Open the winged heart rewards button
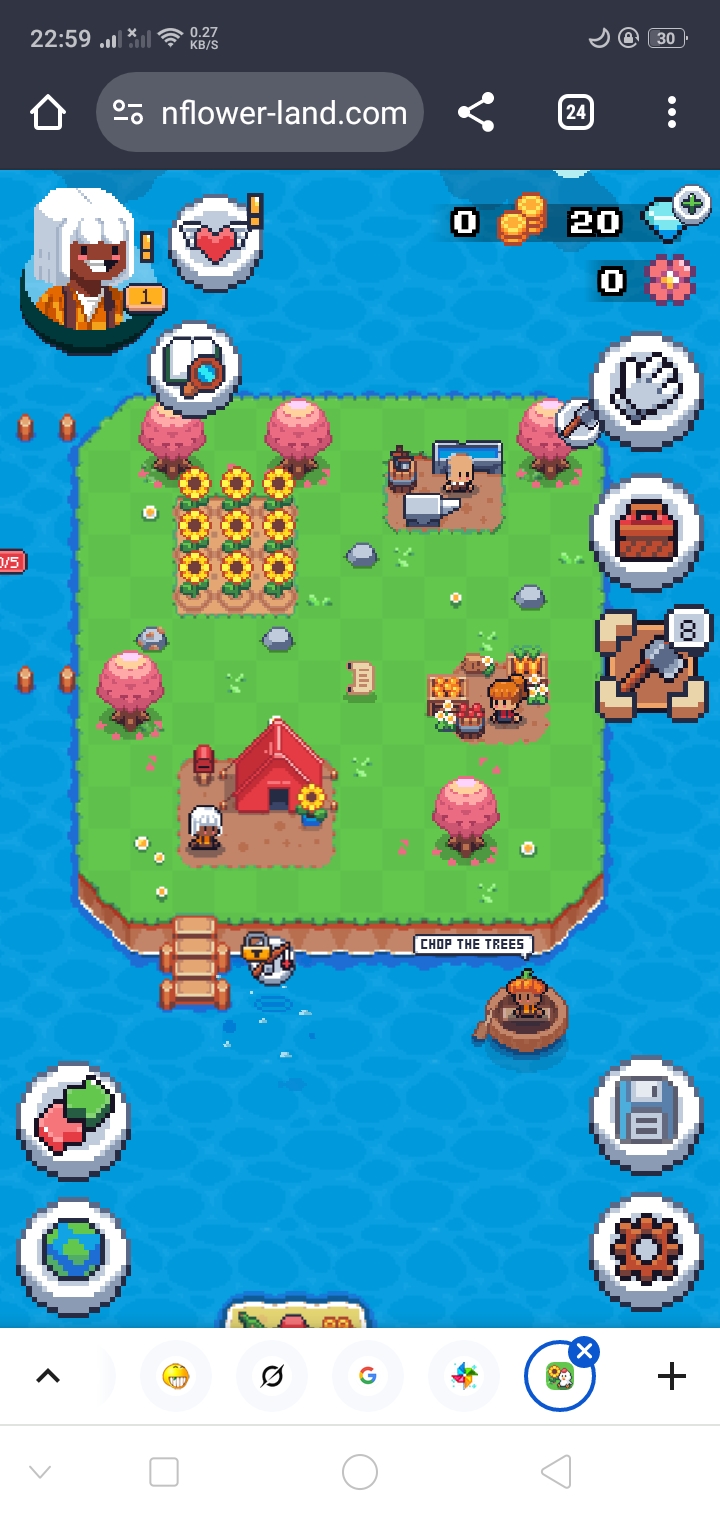 [x=214, y=243]
